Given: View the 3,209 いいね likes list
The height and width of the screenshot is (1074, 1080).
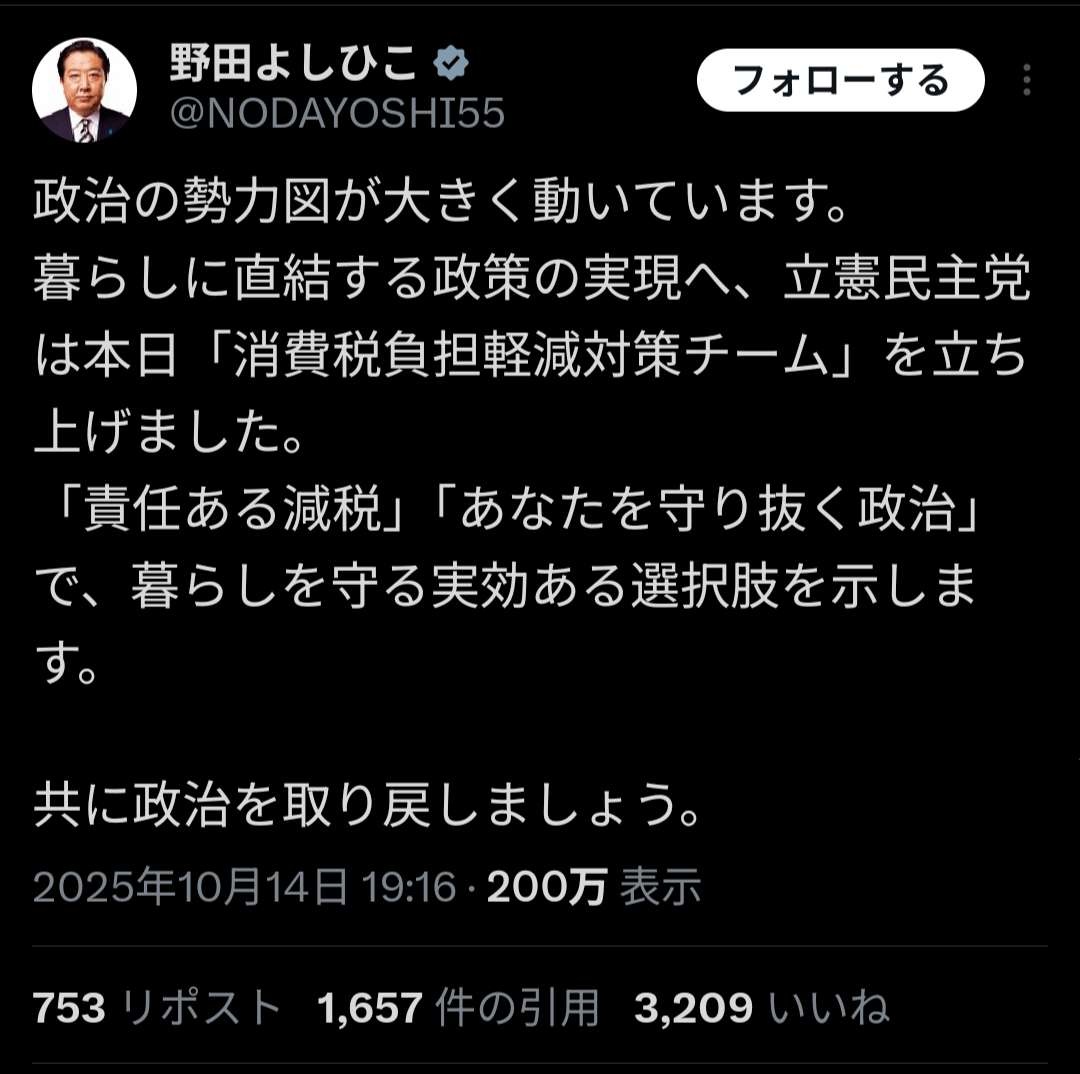Looking at the screenshot, I should pos(761,1008).
